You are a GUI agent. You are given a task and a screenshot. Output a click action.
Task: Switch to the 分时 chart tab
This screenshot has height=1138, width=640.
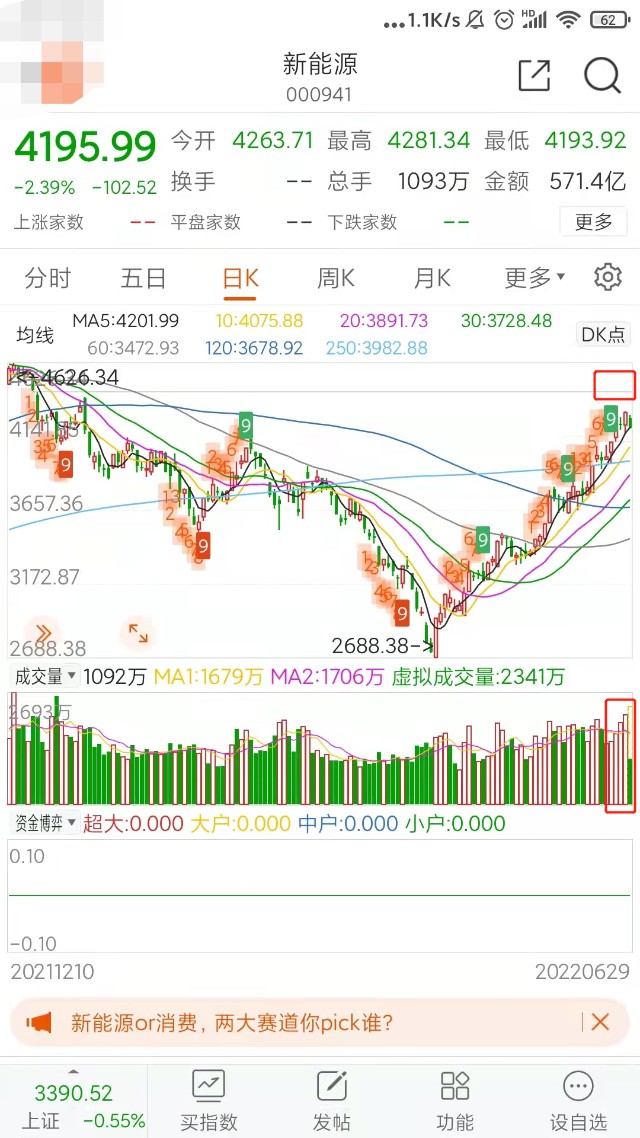[x=48, y=278]
